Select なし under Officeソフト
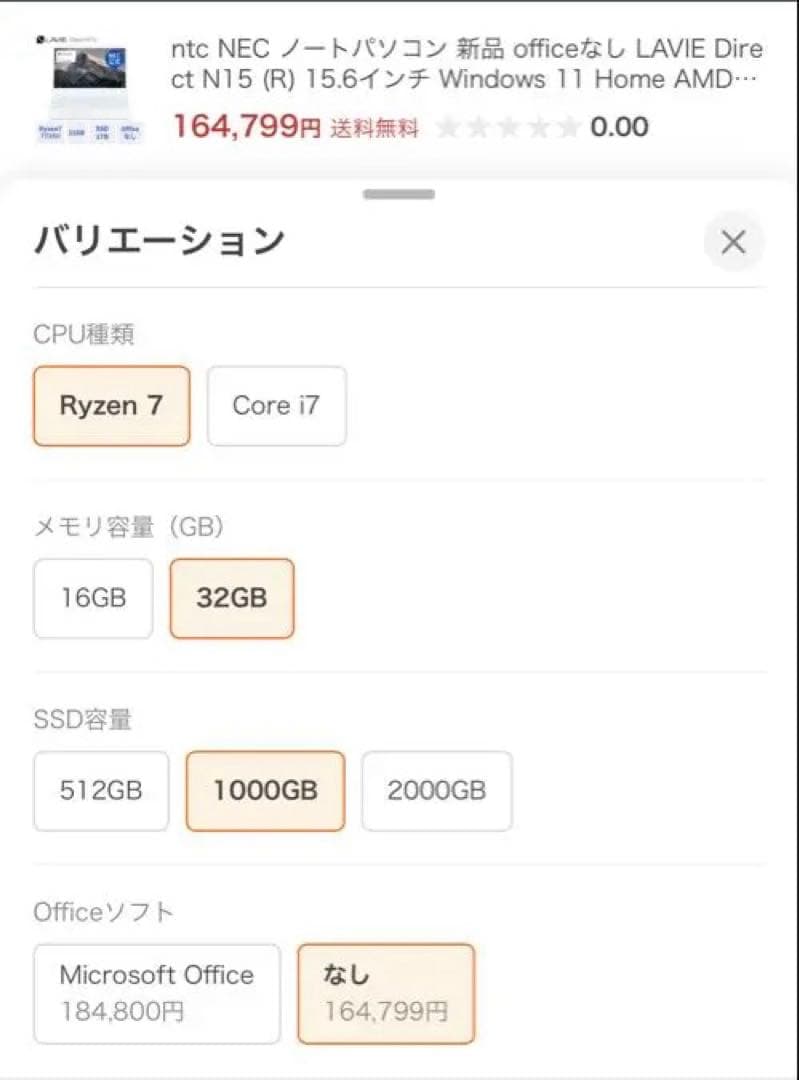 [x=385, y=993]
